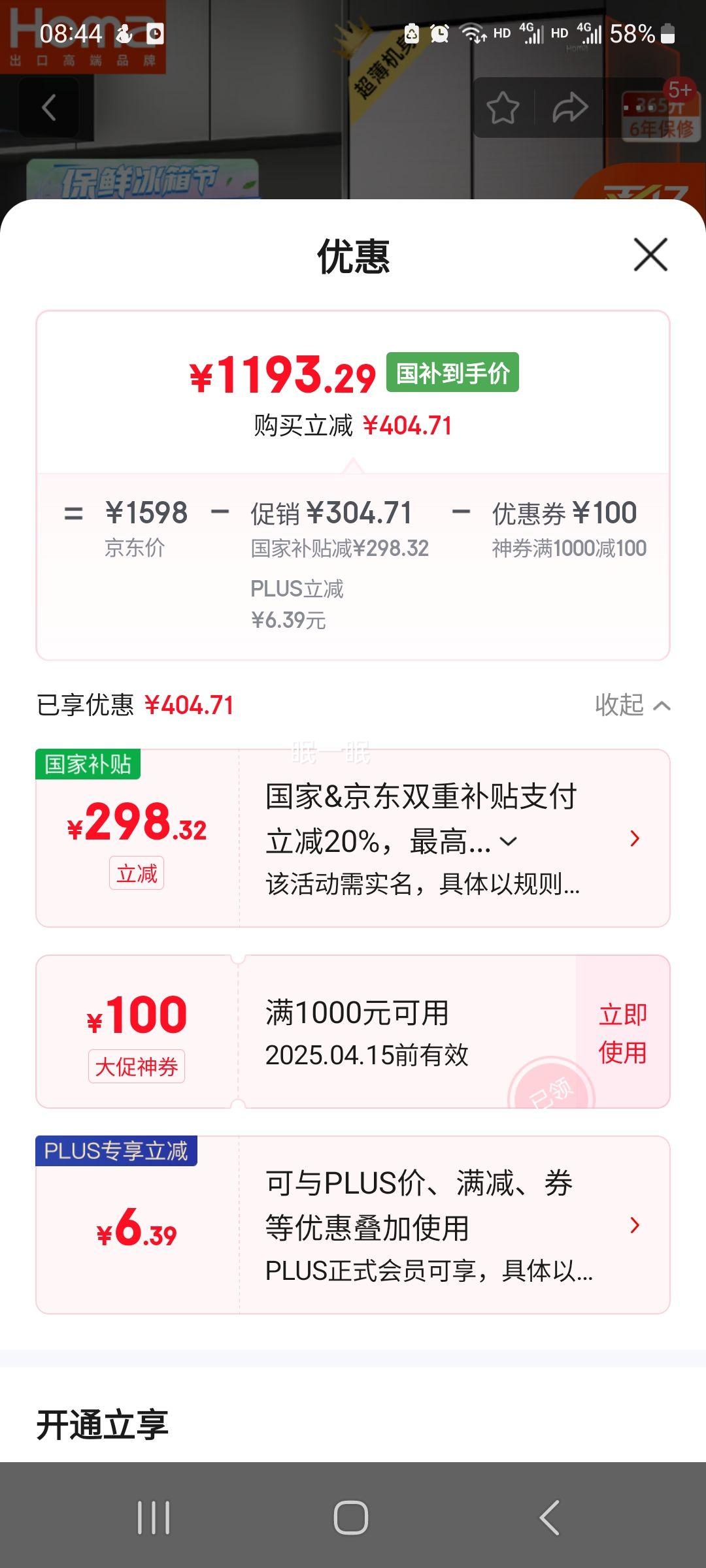Viewport: 706px width, 1568px height.
Task: Tap the 神券满1000减100 breakdown text
Action: tap(569, 549)
